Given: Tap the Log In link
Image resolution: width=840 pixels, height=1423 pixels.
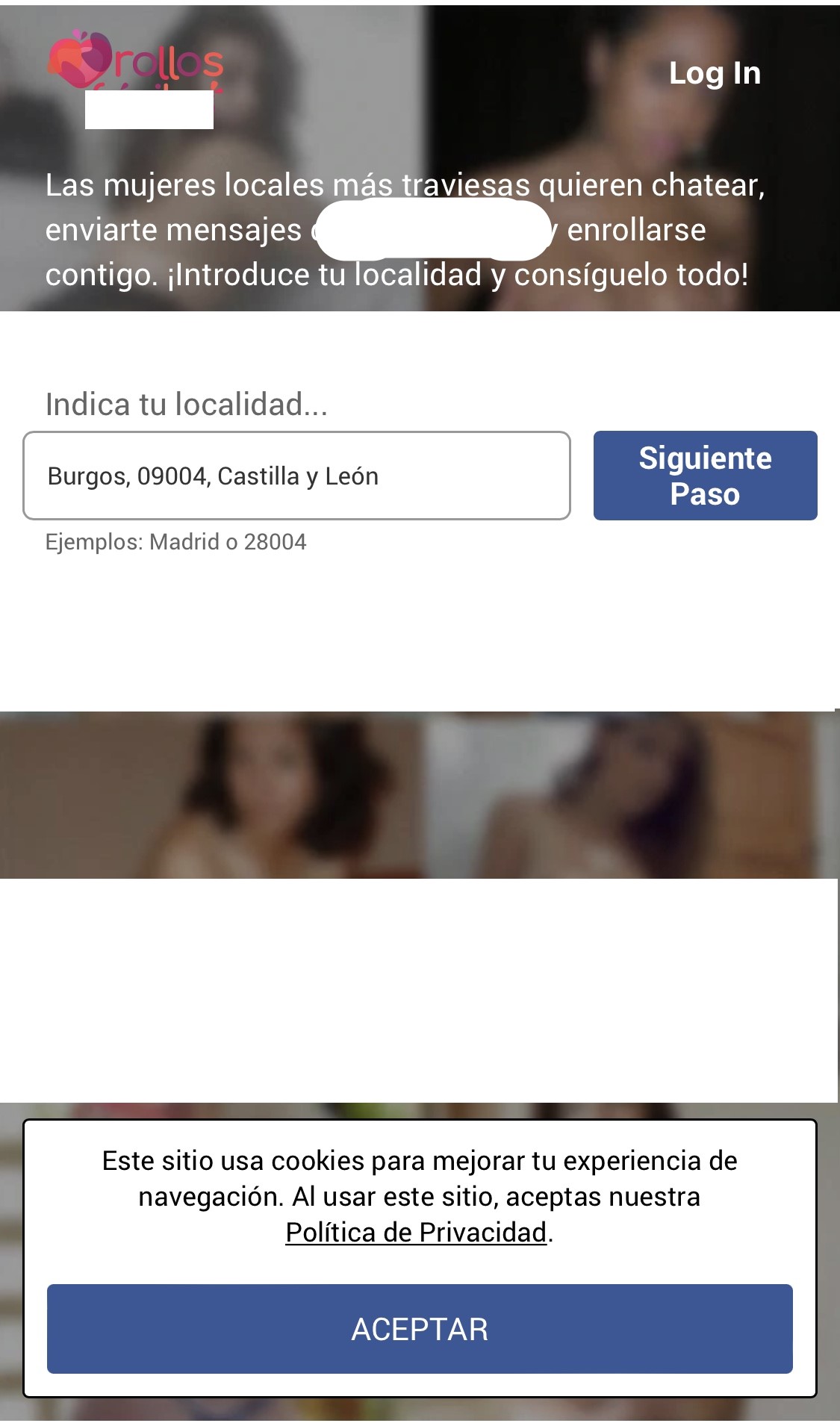Looking at the screenshot, I should [714, 73].
